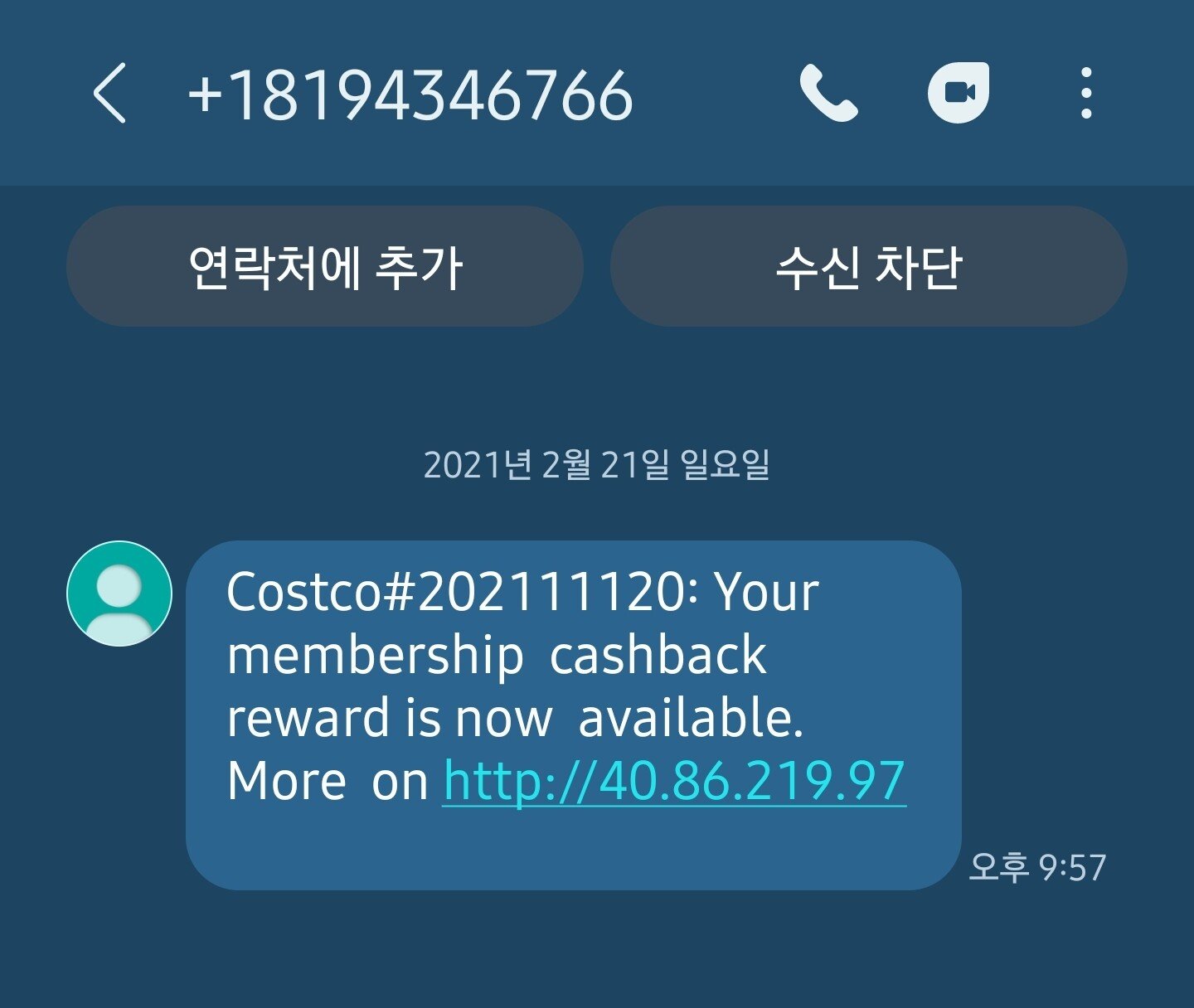Block the sender with 수신 차단
The height and width of the screenshot is (1008, 1194).
(x=868, y=266)
